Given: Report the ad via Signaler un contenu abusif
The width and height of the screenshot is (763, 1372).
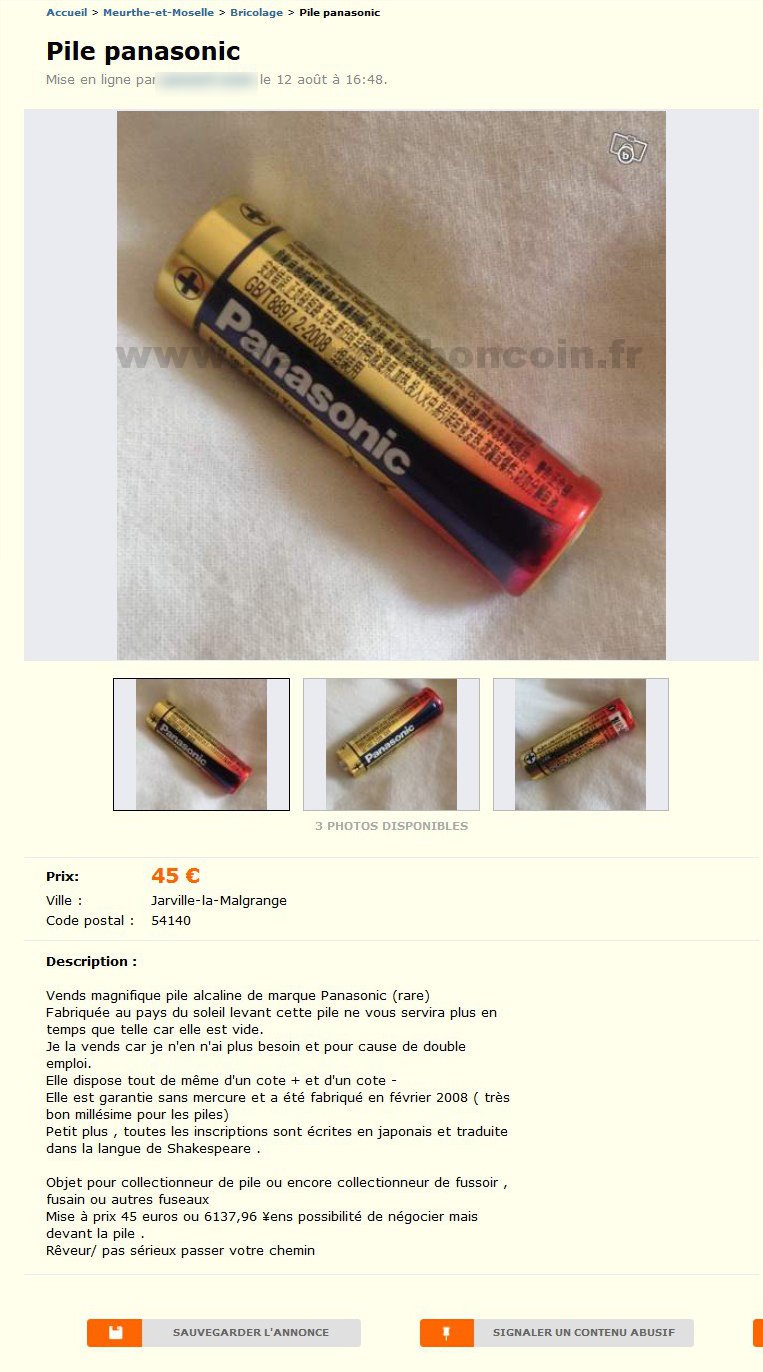Looking at the screenshot, I should coord(556,1332).
